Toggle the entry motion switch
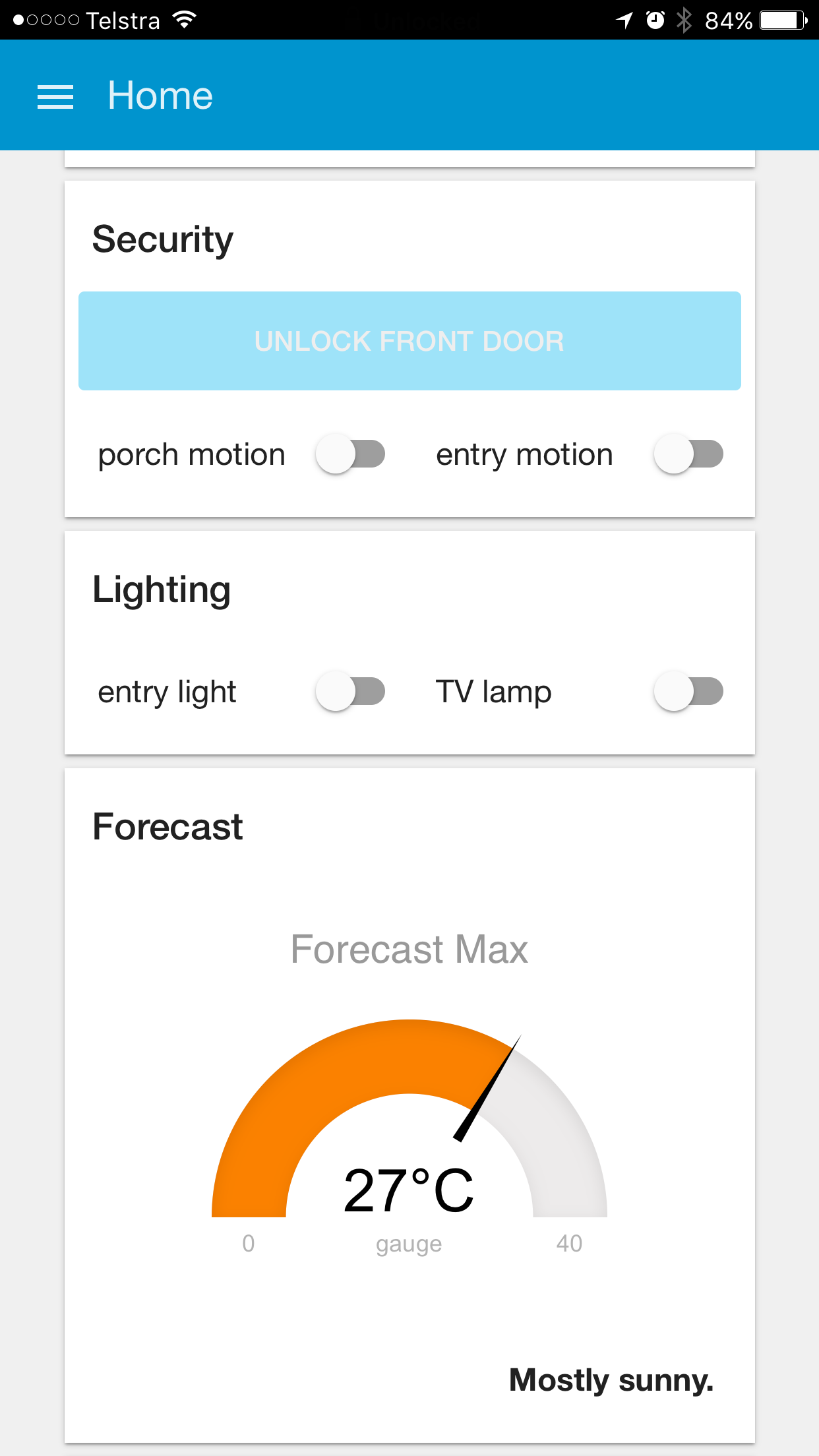 point(688,454)
